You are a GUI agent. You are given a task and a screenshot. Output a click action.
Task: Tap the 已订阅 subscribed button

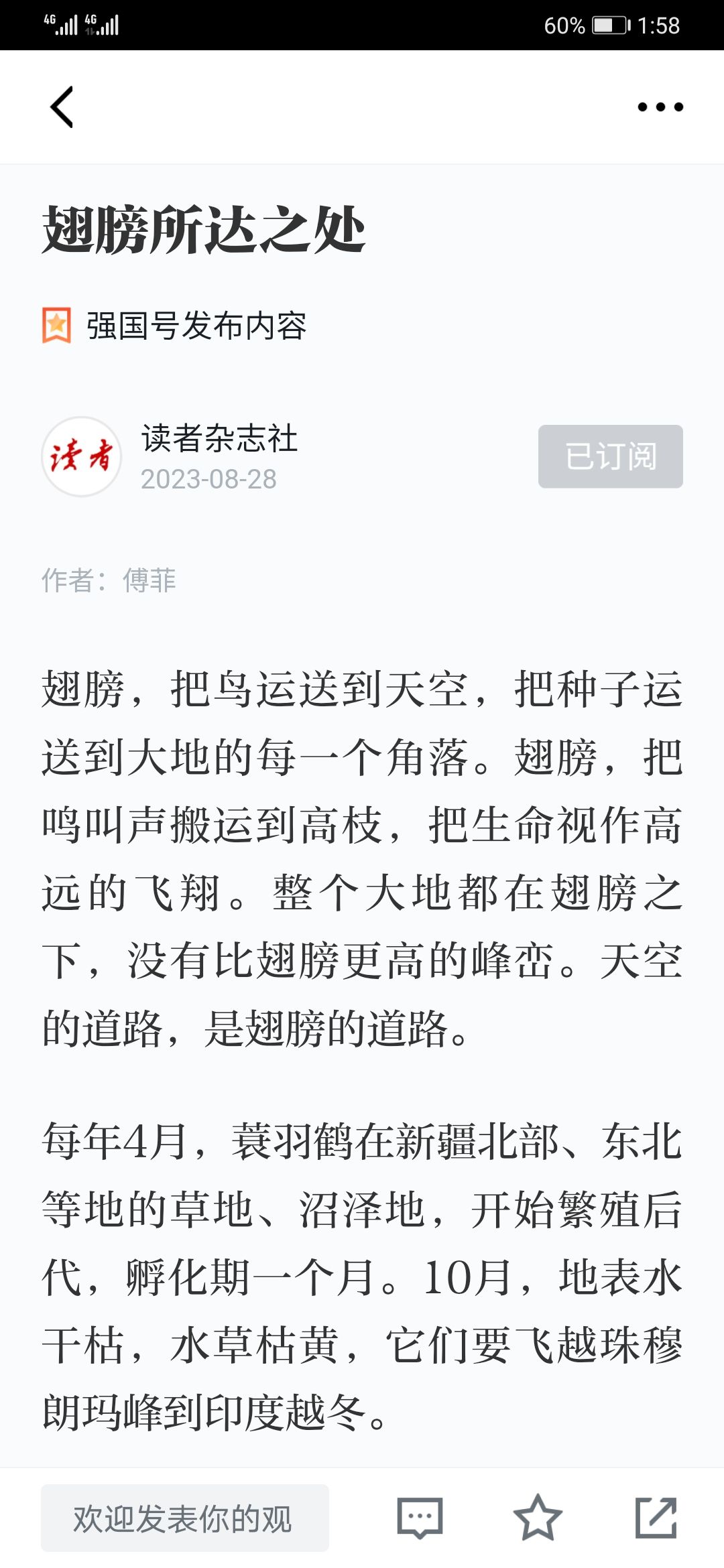pos(610,456)
